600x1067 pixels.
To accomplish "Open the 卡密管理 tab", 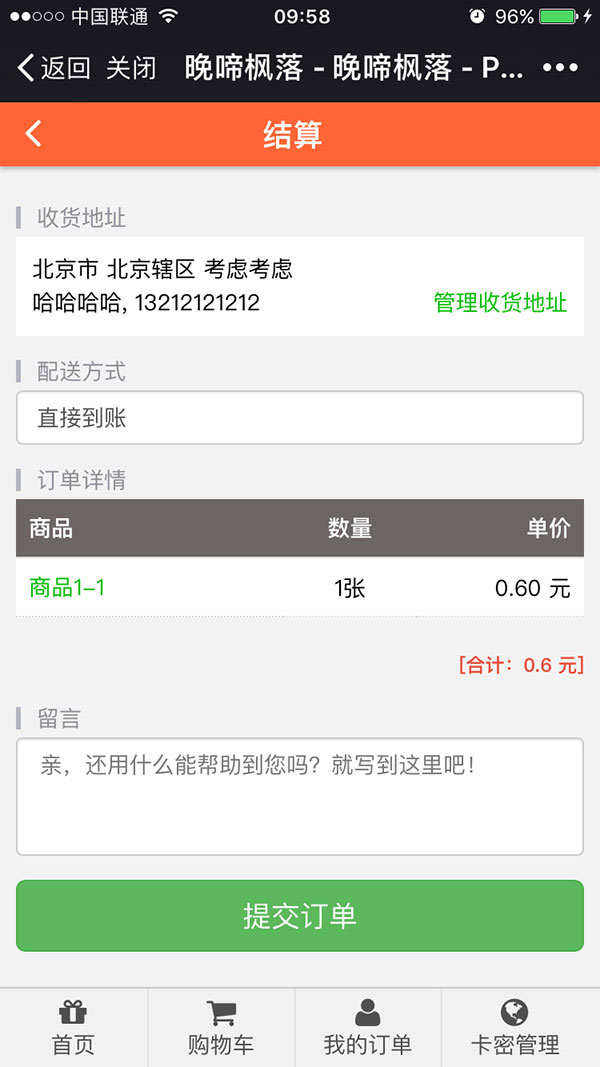I will tap(515, 1028).
